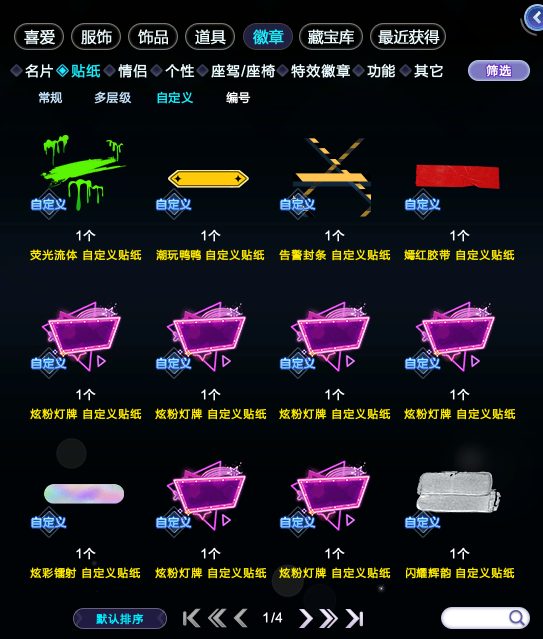Screen dimensions: 543x639
Task: Select the 编号 filter
Action: [x=238, y=98]
